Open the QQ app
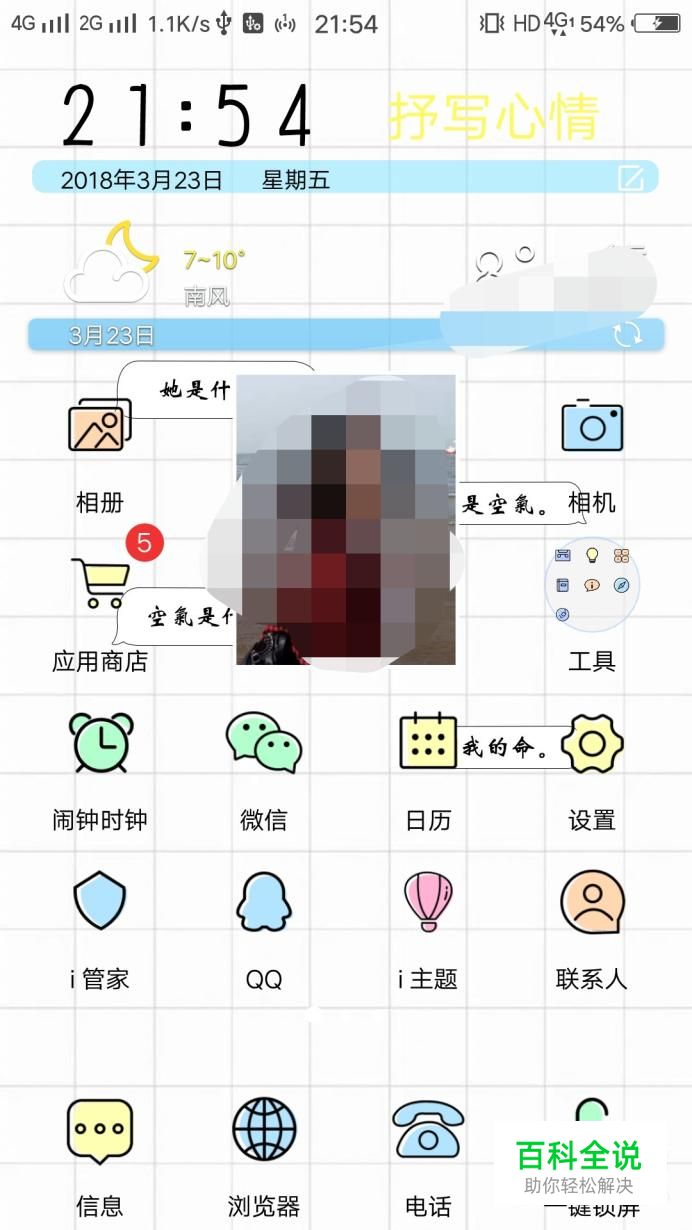 [263, 901]
